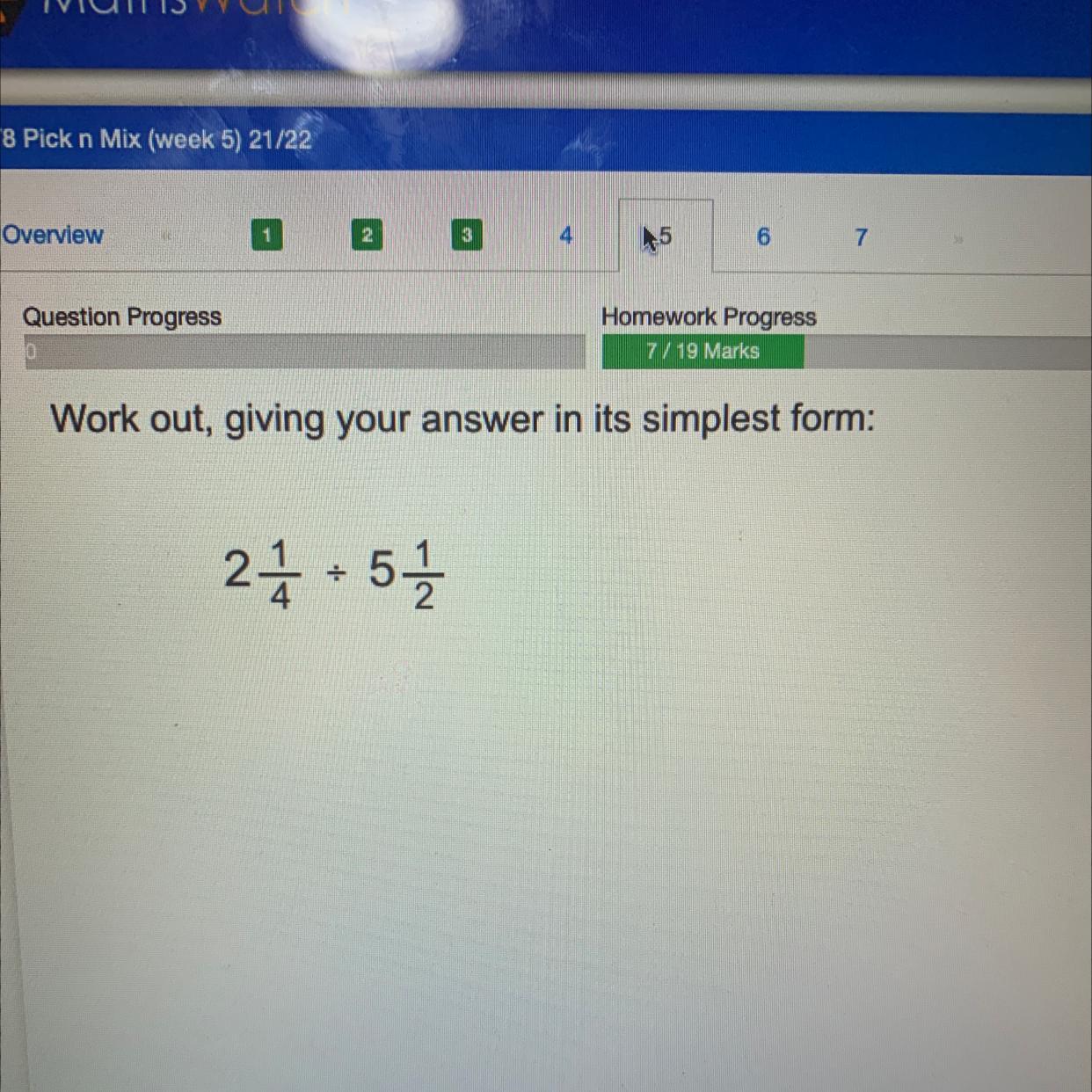
Task: Select question 5 tab
Action: (x=666, y=236)
